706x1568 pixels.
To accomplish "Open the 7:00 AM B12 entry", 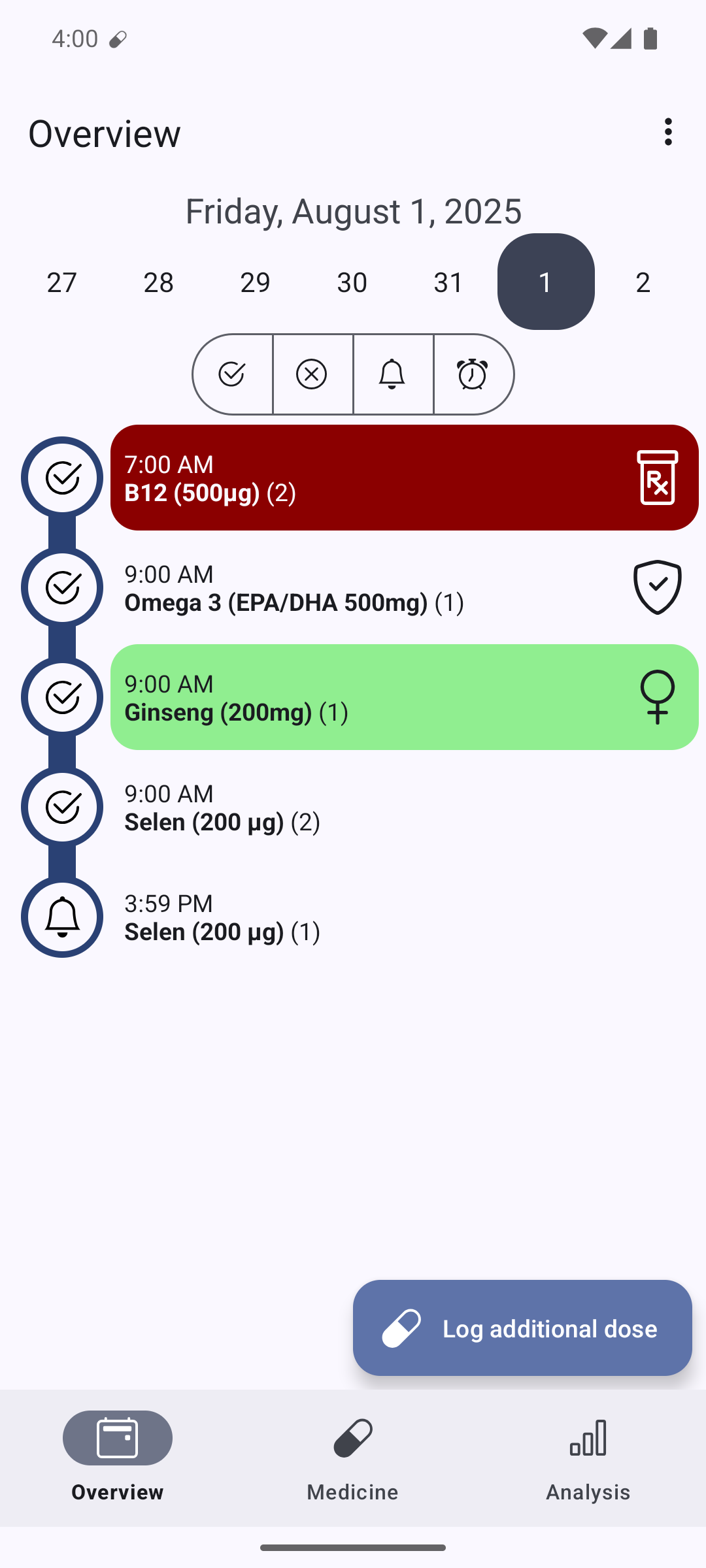I will click(x=405, y=478).
